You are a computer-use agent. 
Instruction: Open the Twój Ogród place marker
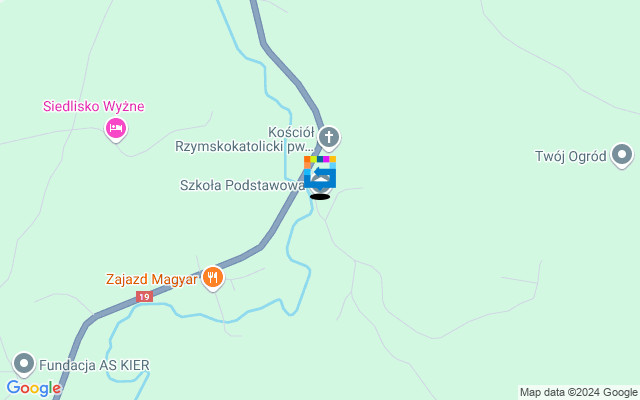(x=623, y=155)
